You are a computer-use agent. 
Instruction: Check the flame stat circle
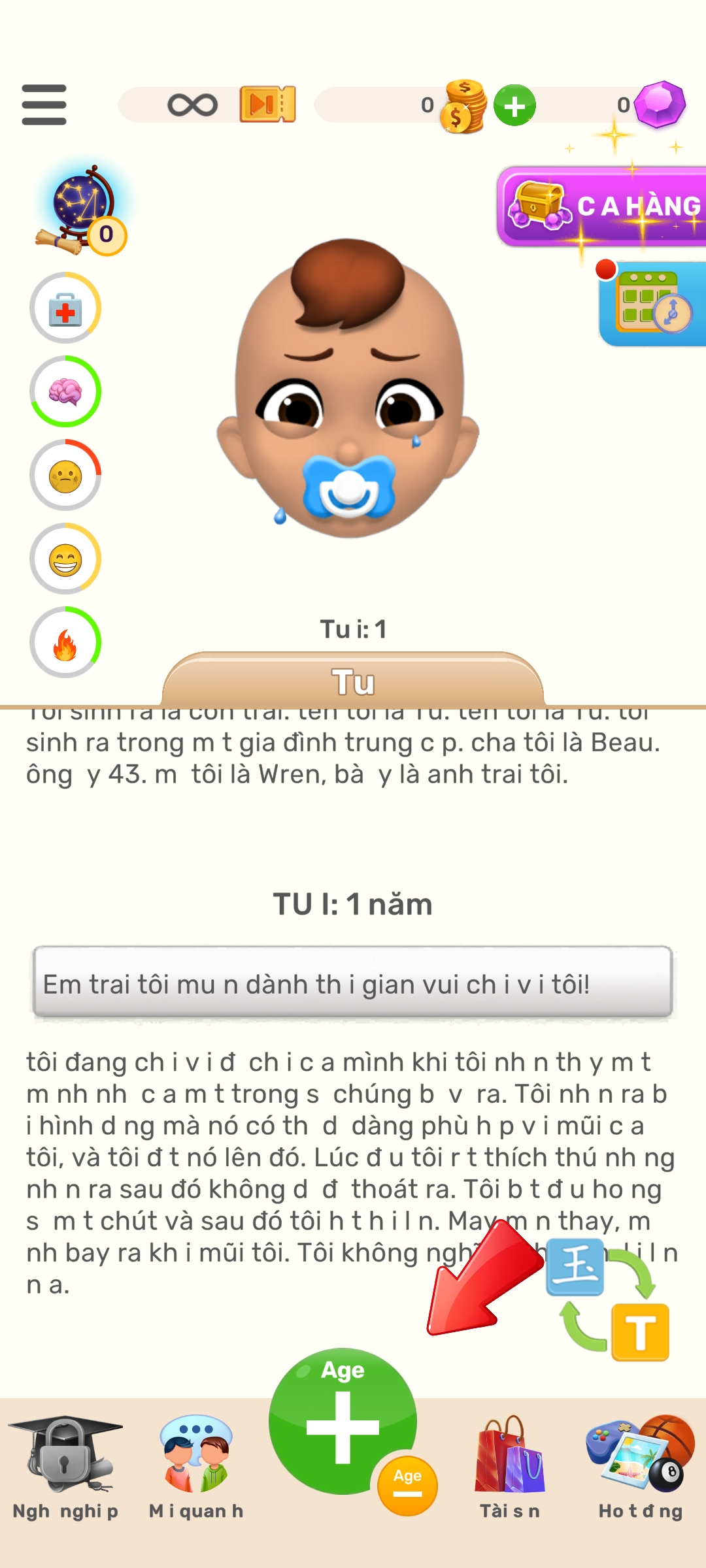65,643
